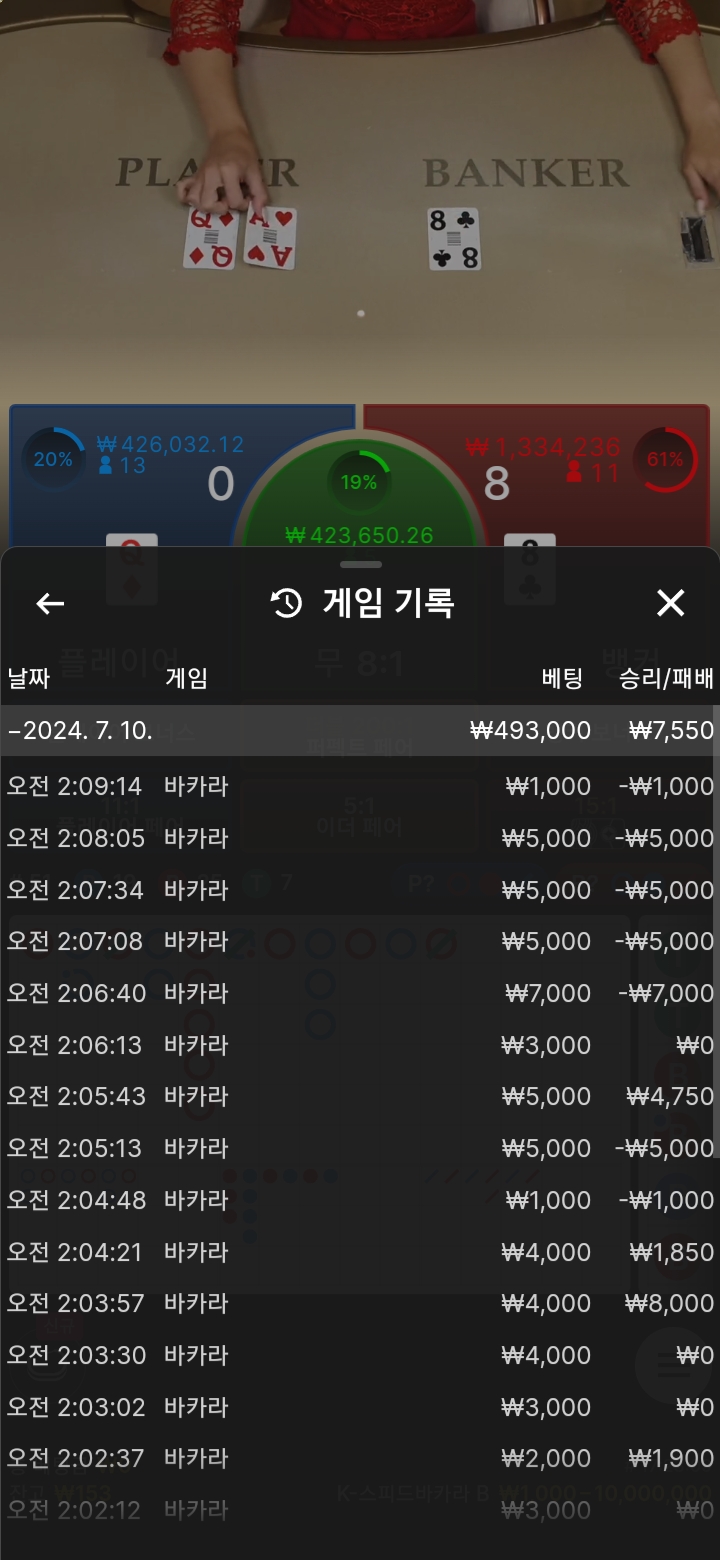Open the 오전 2:03:30 baccarat record

coord(360,1355)
